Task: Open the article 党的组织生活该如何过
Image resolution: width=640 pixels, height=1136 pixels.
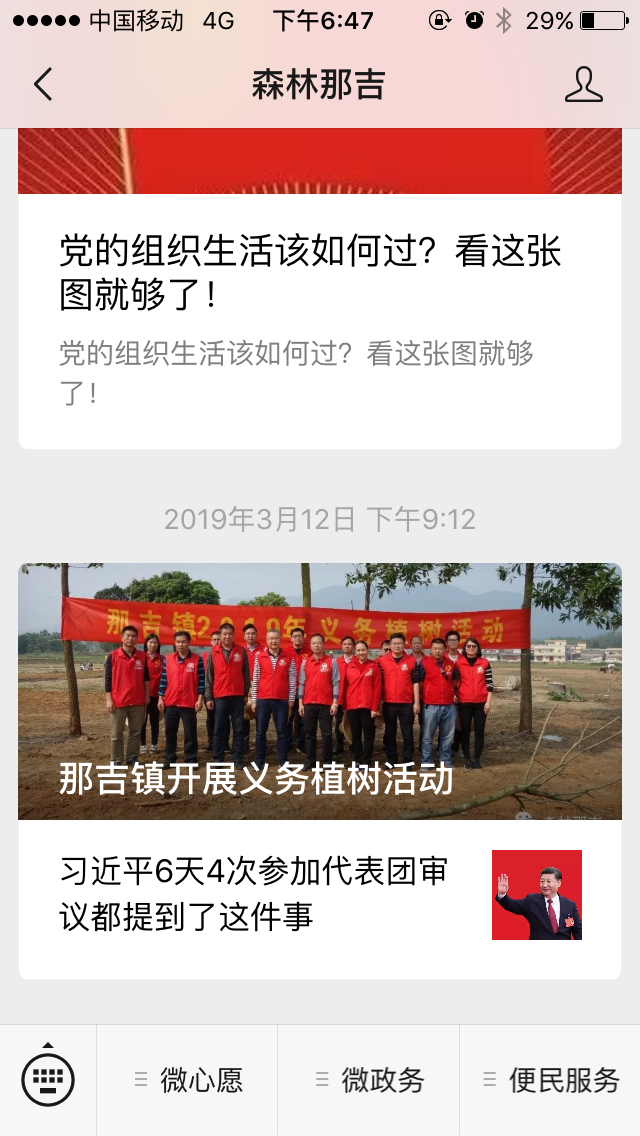Action: point(310,272)
